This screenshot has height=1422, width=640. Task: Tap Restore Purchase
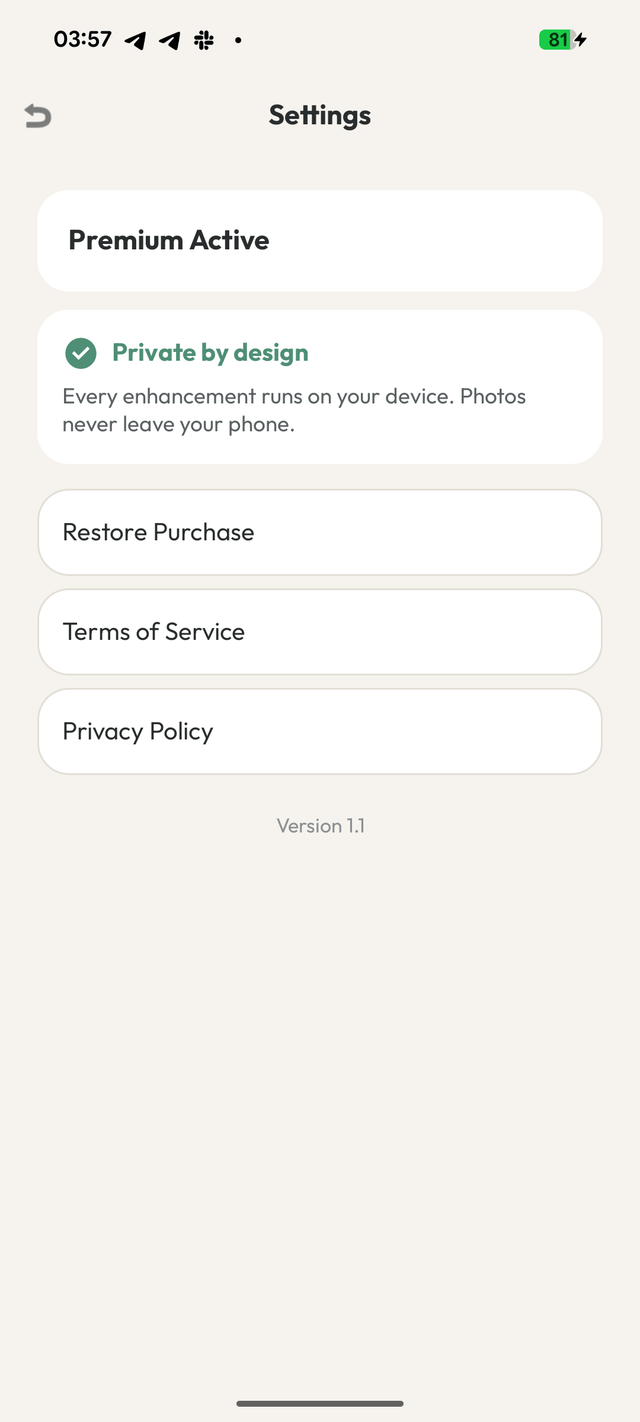(x=320, y=532)
